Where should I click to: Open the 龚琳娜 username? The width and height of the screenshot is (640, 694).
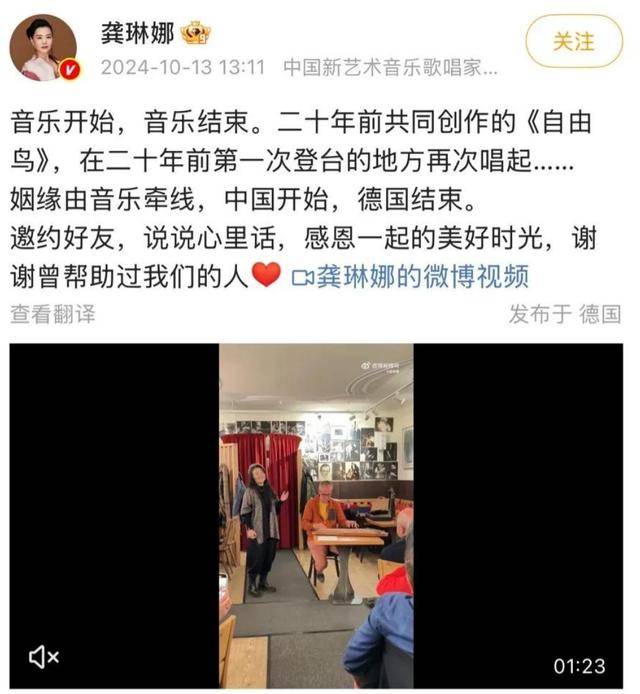[137, 33]
